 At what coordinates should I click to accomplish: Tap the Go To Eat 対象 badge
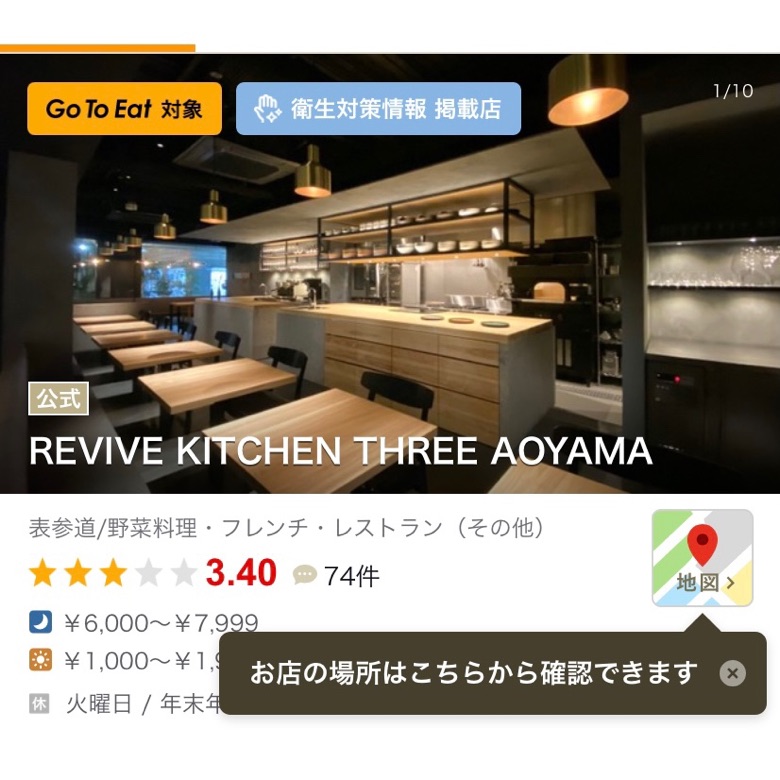[124, 108]
